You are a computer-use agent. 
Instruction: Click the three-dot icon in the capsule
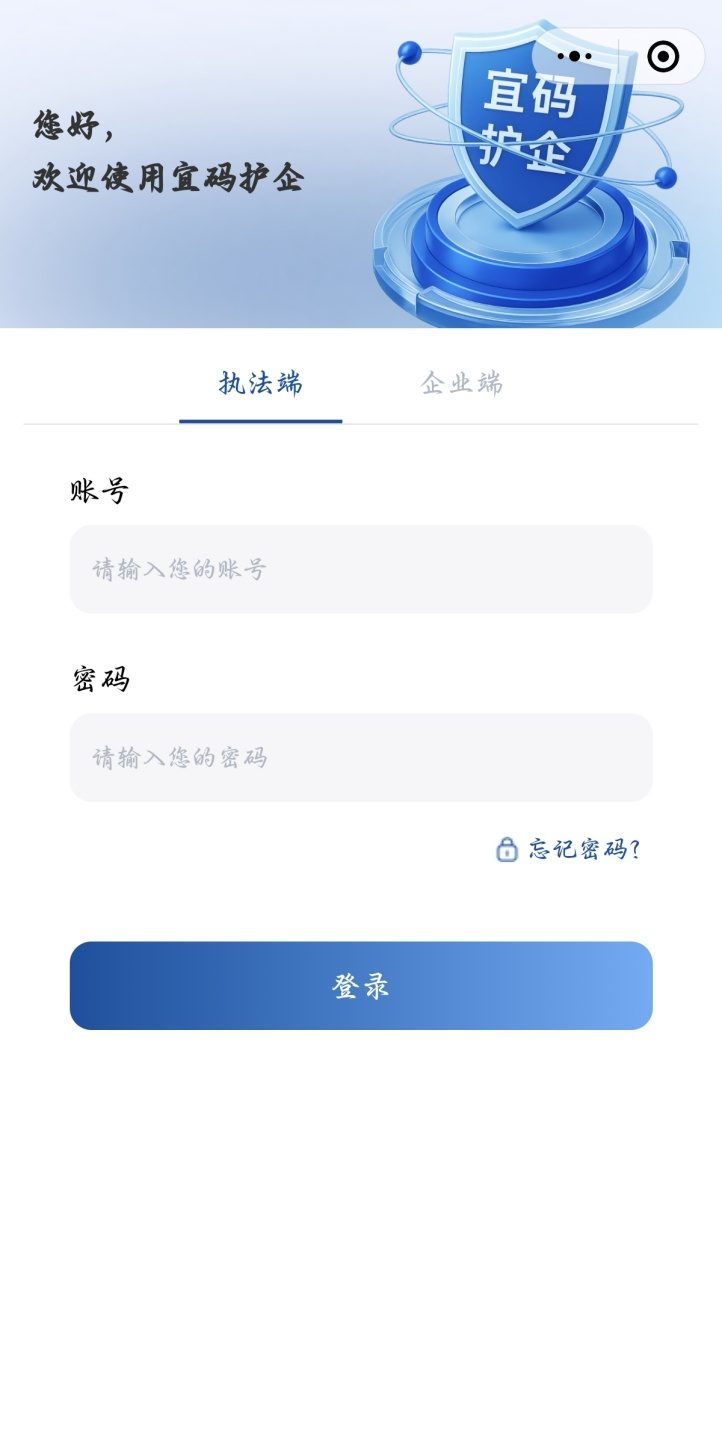pyautogui.click(x=573, y=56)
